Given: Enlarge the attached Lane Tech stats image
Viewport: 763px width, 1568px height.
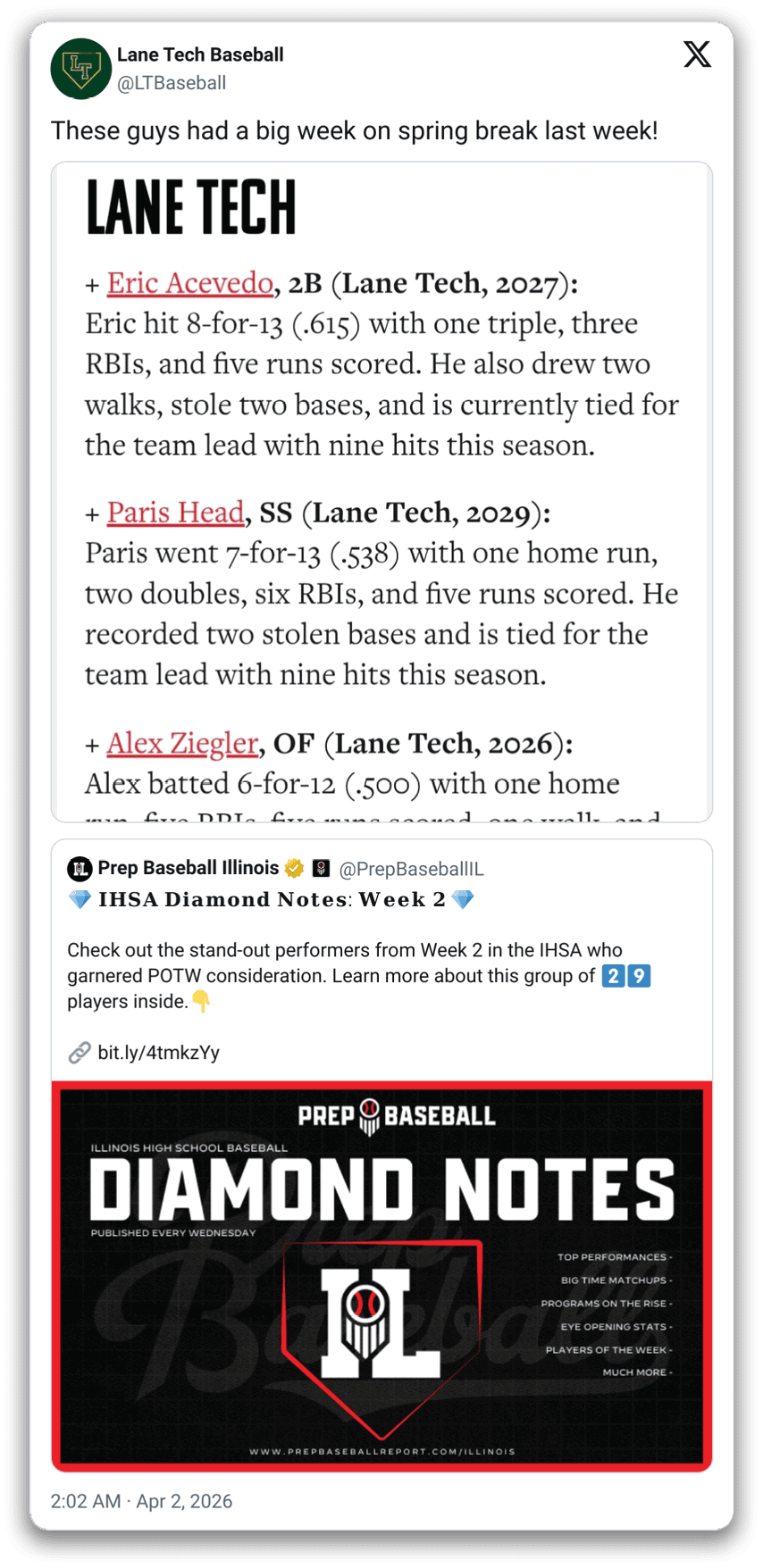Looking at the screenshot, I should 381,491.
